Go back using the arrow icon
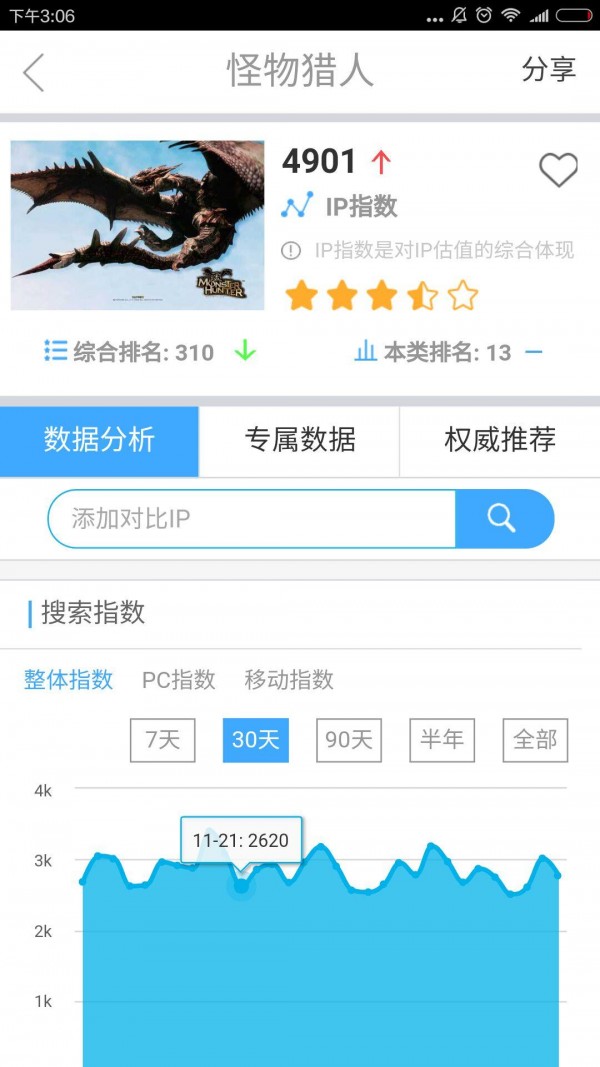600x1067 pixels. click(34, 72)
